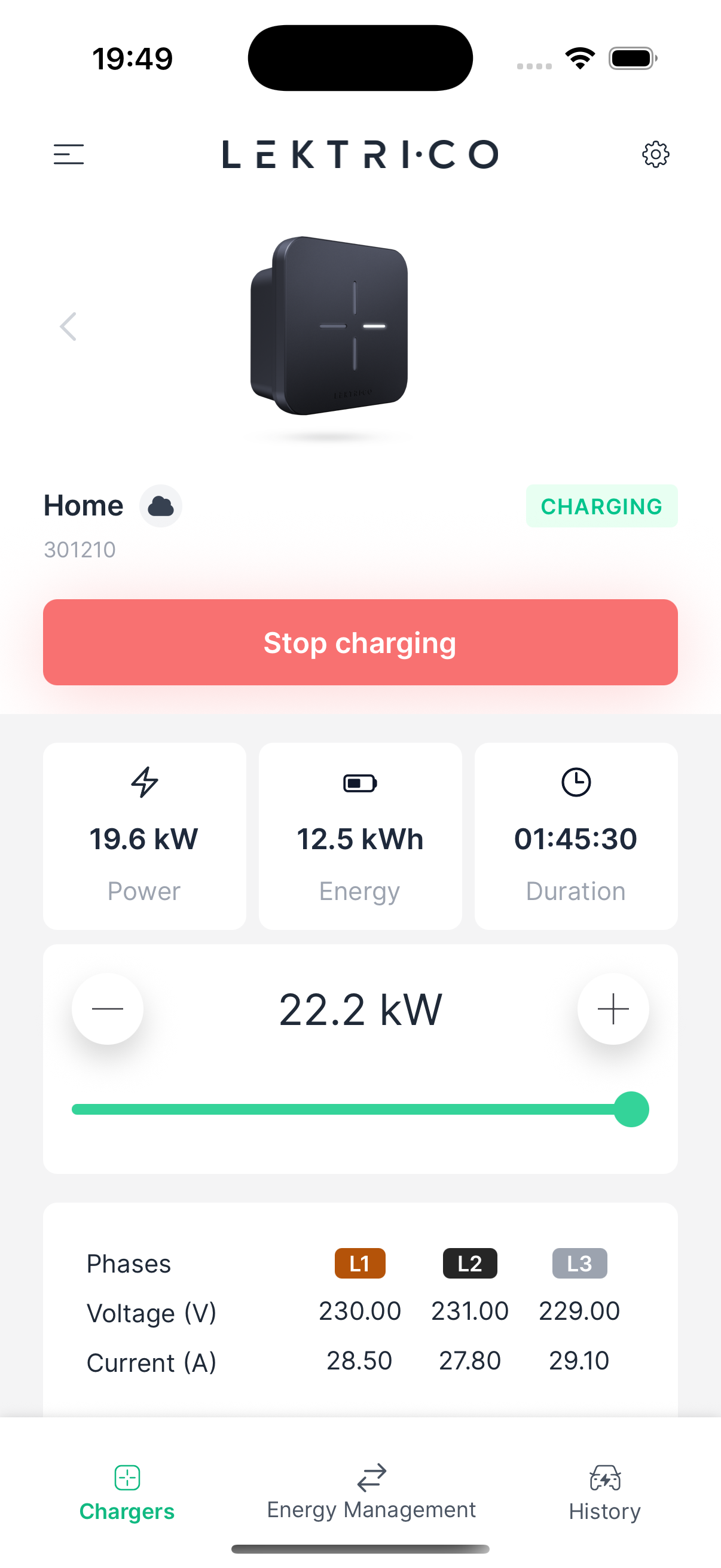Screen dimensions: 721x1568
Task: Stop charging the vehicle
Action: [360, 642]
